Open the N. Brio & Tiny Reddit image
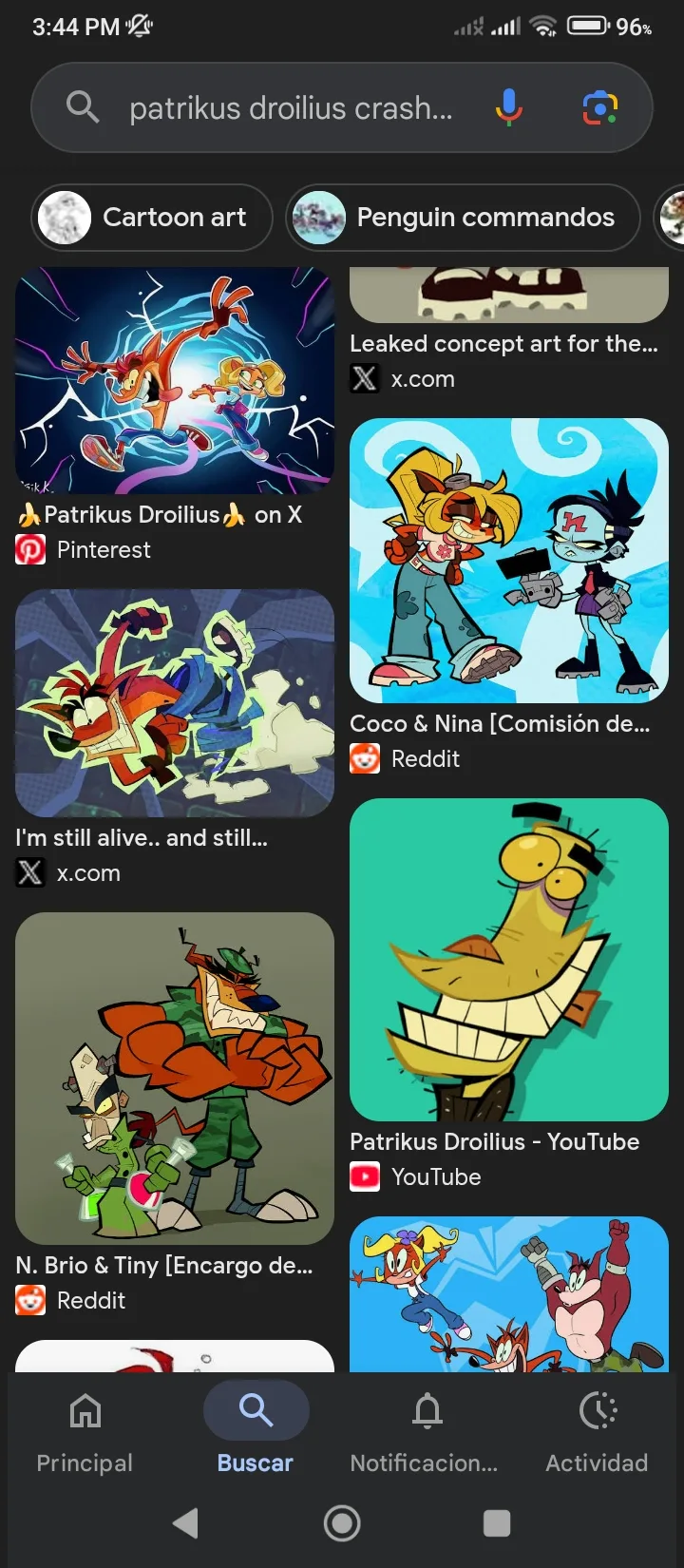The image size is (684, 1568). point(175,1079)
